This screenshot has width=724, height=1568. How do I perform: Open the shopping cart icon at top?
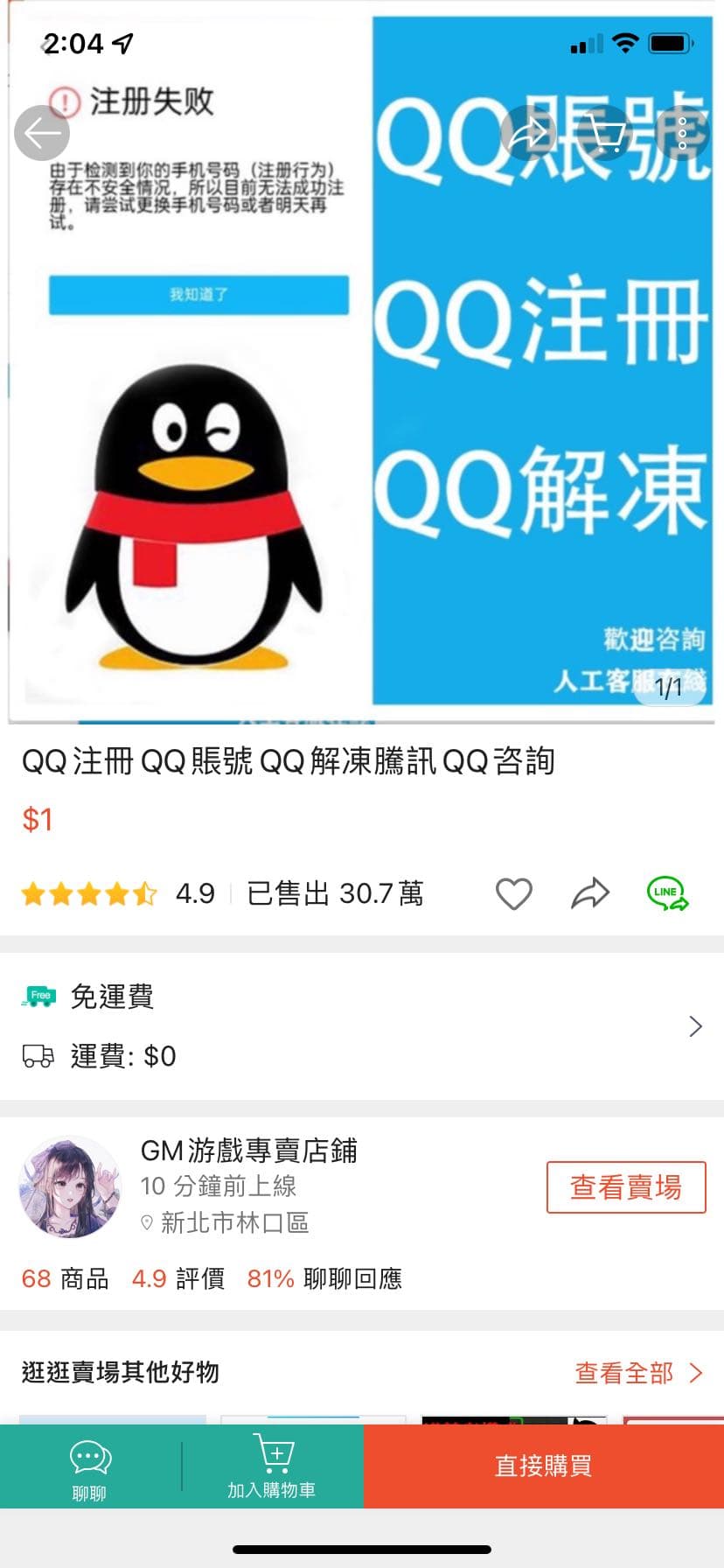[605, 133]
